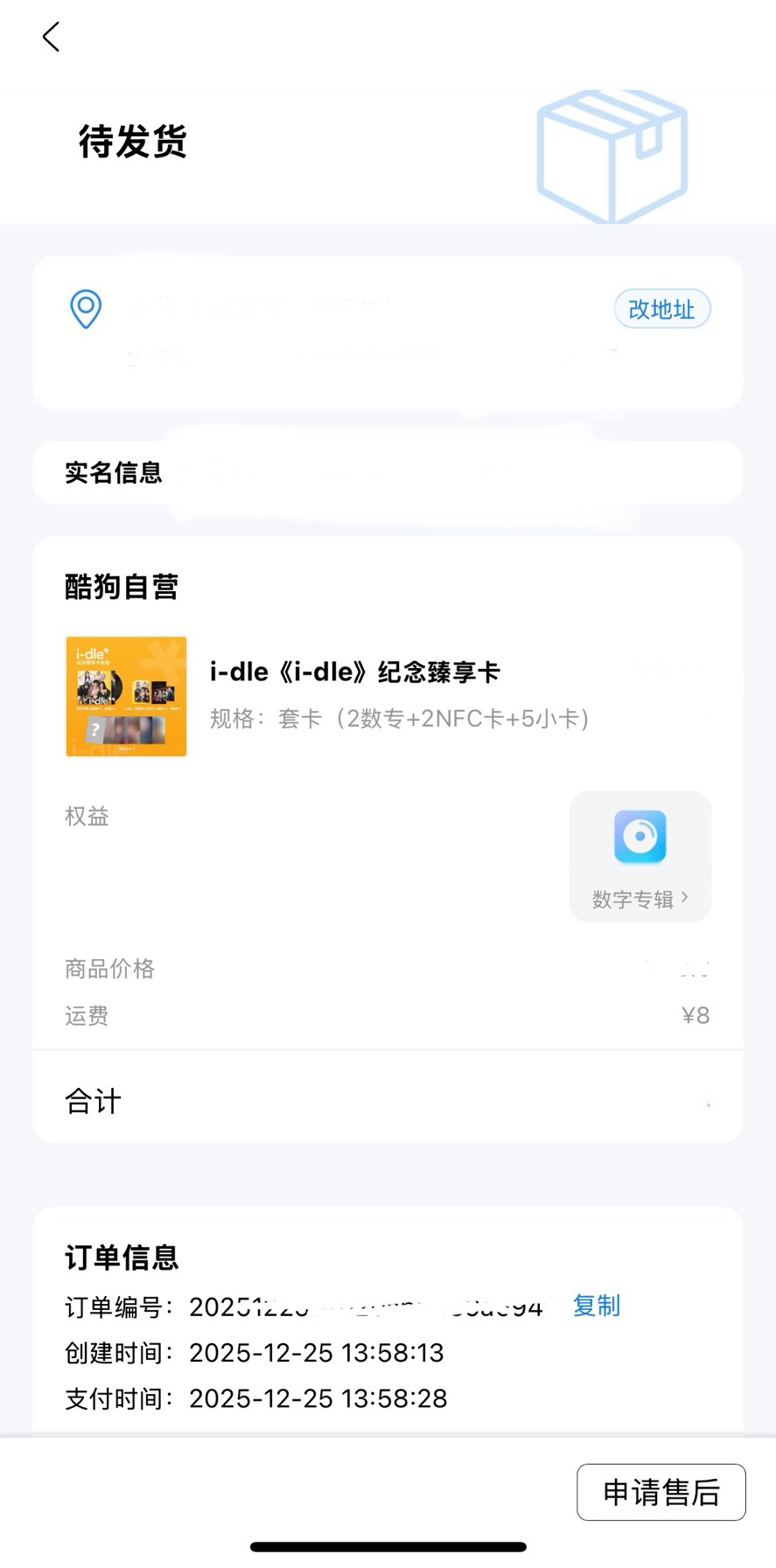This screenshot has height=1568, width=776.
Task: Click the product spec 套卡 description
Action: point(399,719)
